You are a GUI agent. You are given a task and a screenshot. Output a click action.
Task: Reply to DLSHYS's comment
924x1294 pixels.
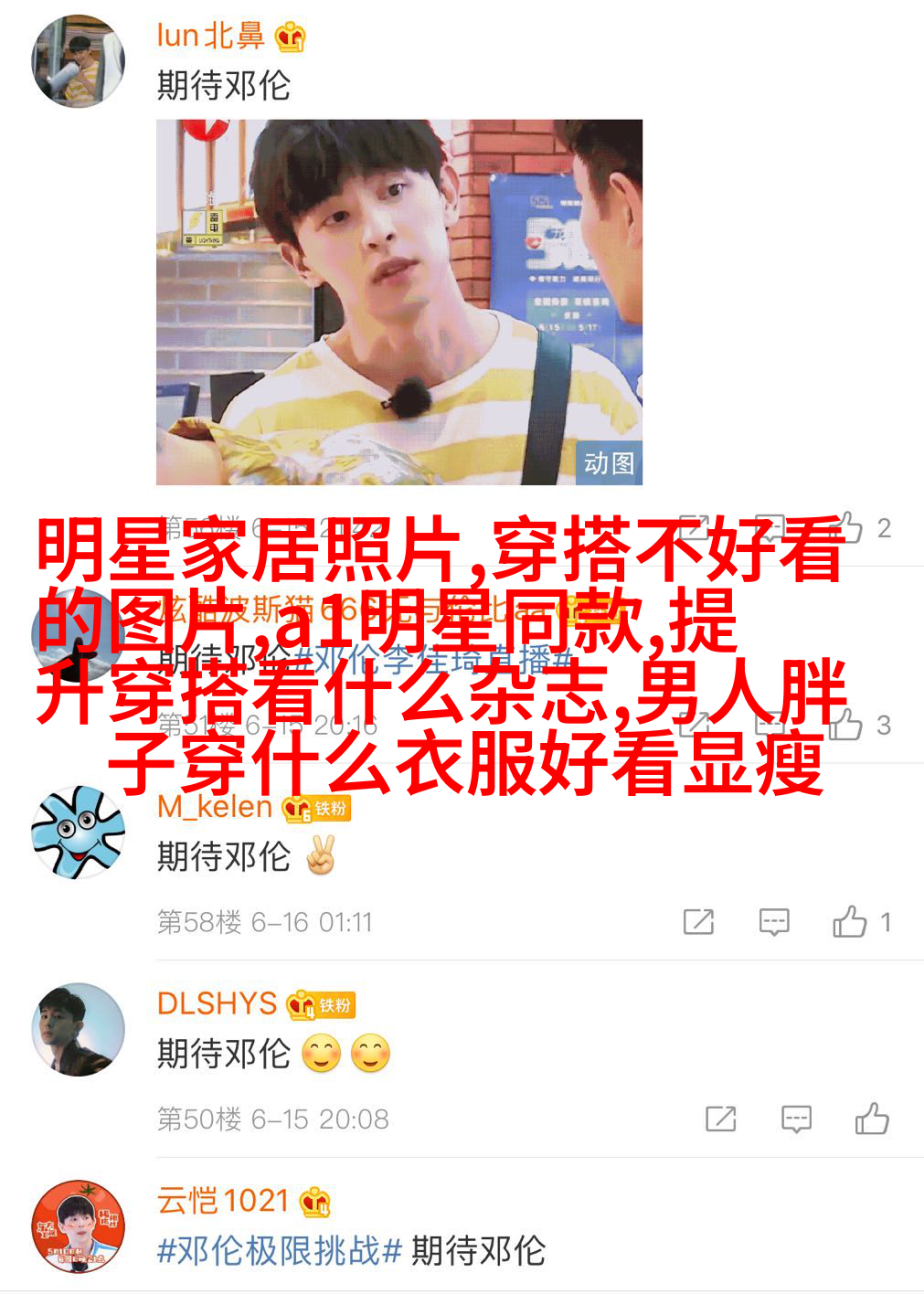pos(796,1119)
